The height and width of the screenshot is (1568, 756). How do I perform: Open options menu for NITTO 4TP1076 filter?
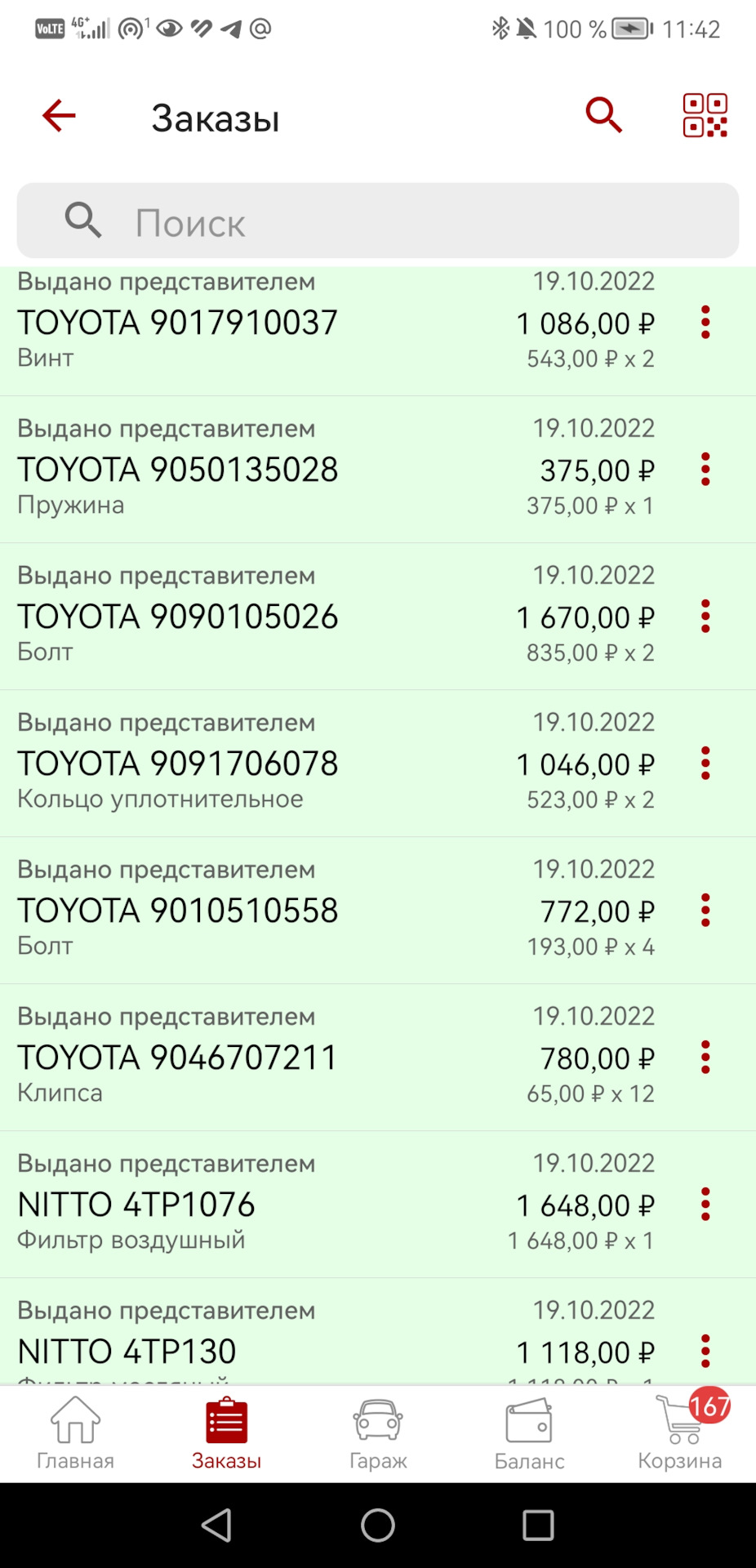[705, 1203]
